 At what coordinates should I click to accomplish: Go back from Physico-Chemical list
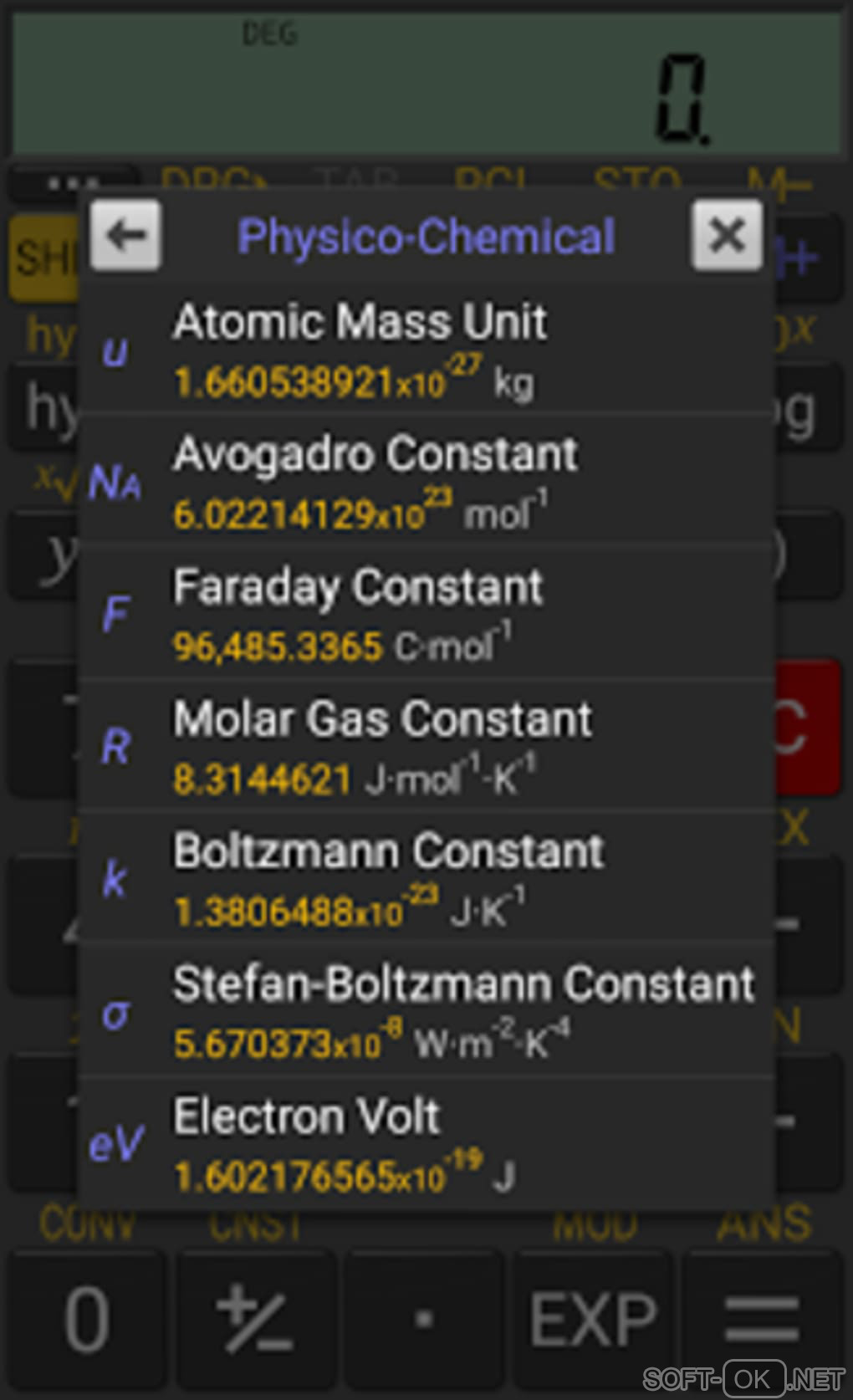coord(125,236)
